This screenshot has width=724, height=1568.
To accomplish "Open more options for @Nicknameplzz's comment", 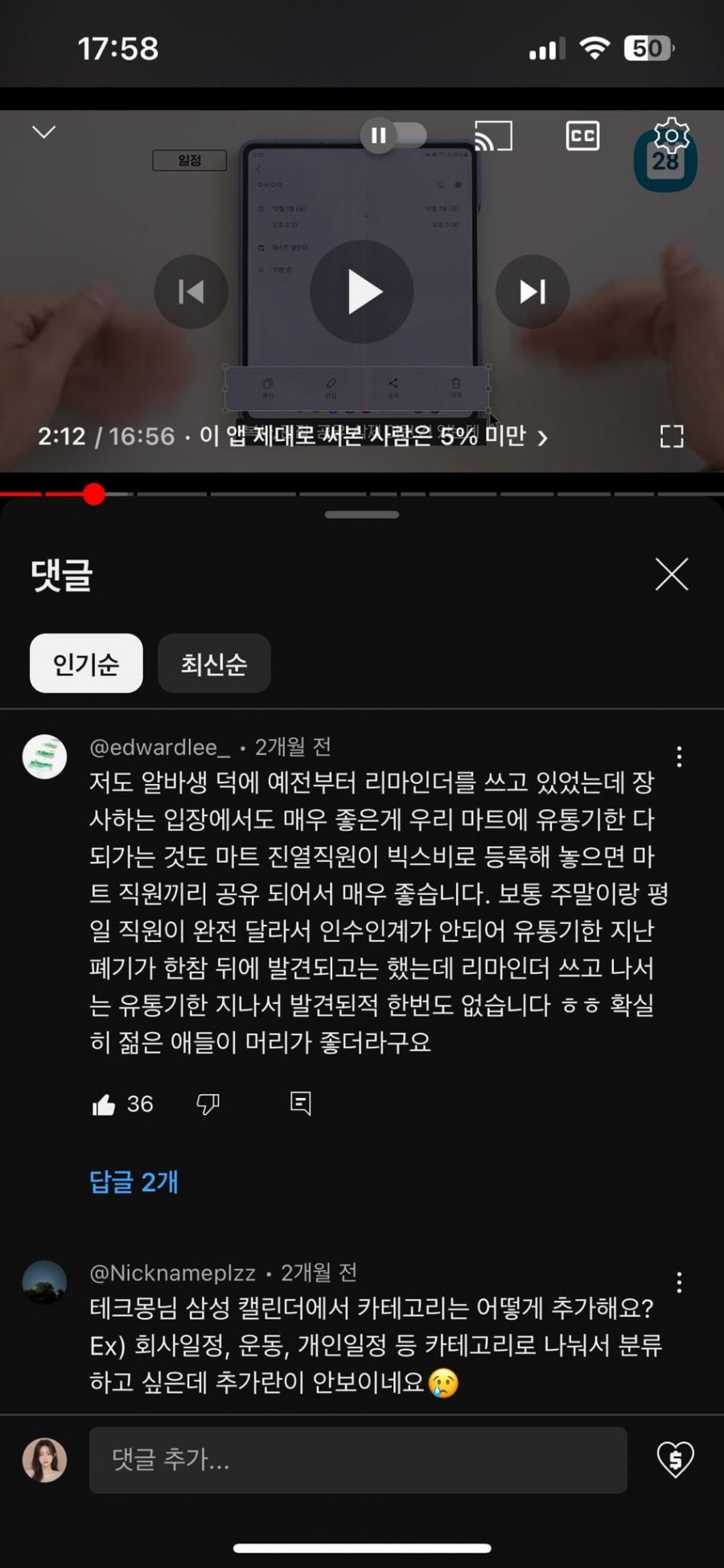I will 680,1282.
